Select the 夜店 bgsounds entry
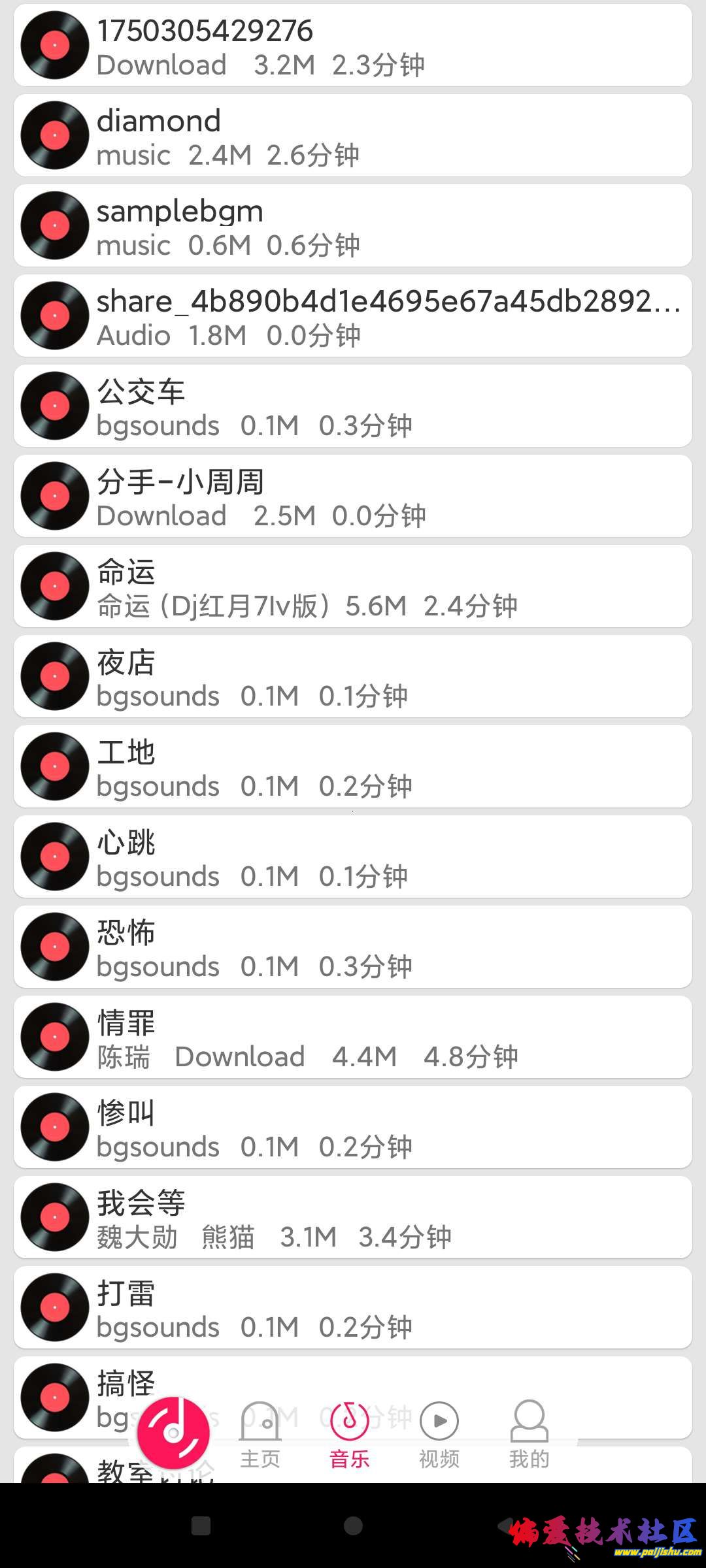706x1568 pixels. pyautogui.click(x=353, y=677)
